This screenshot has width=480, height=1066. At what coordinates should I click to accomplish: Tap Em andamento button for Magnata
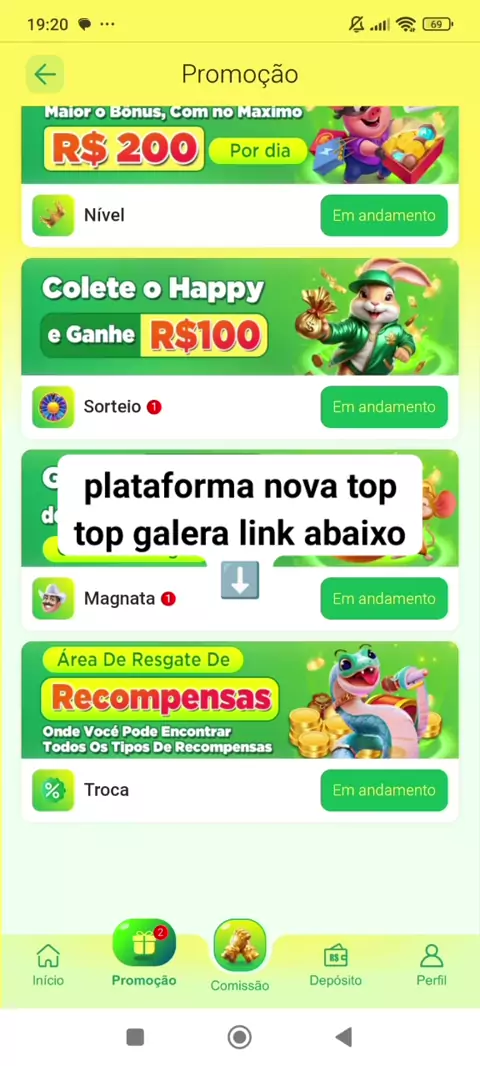(x=384, y=599)
